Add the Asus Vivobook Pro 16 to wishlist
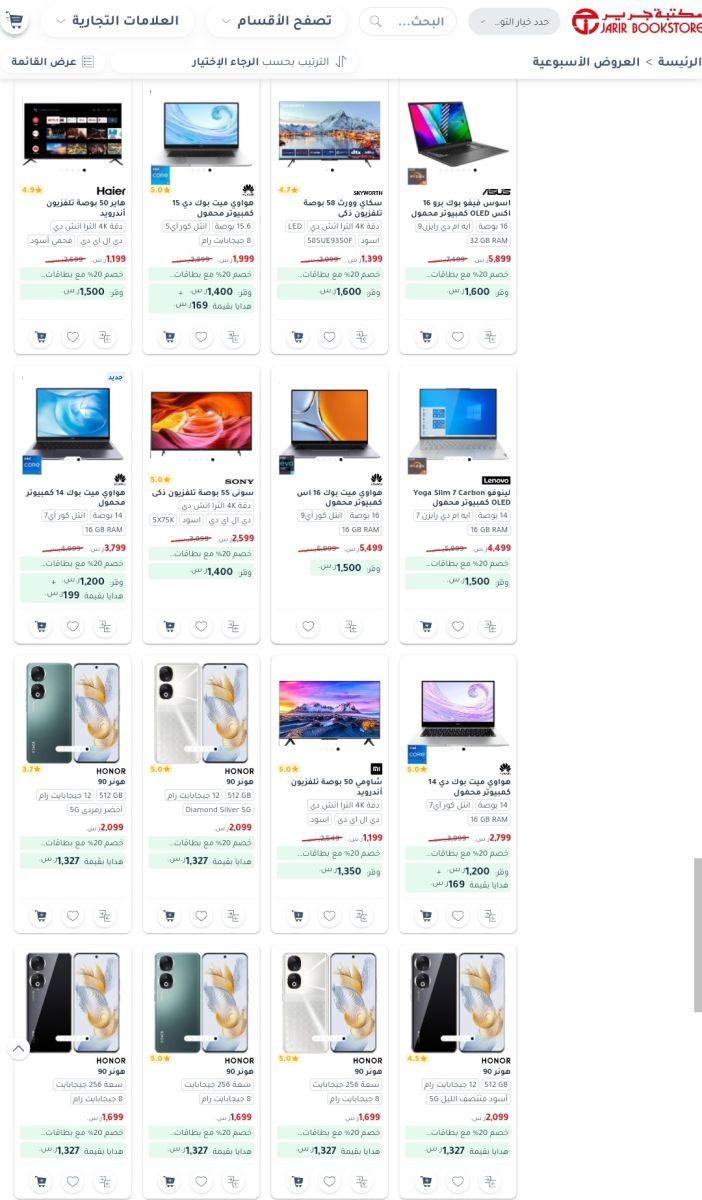 point(458,337)
